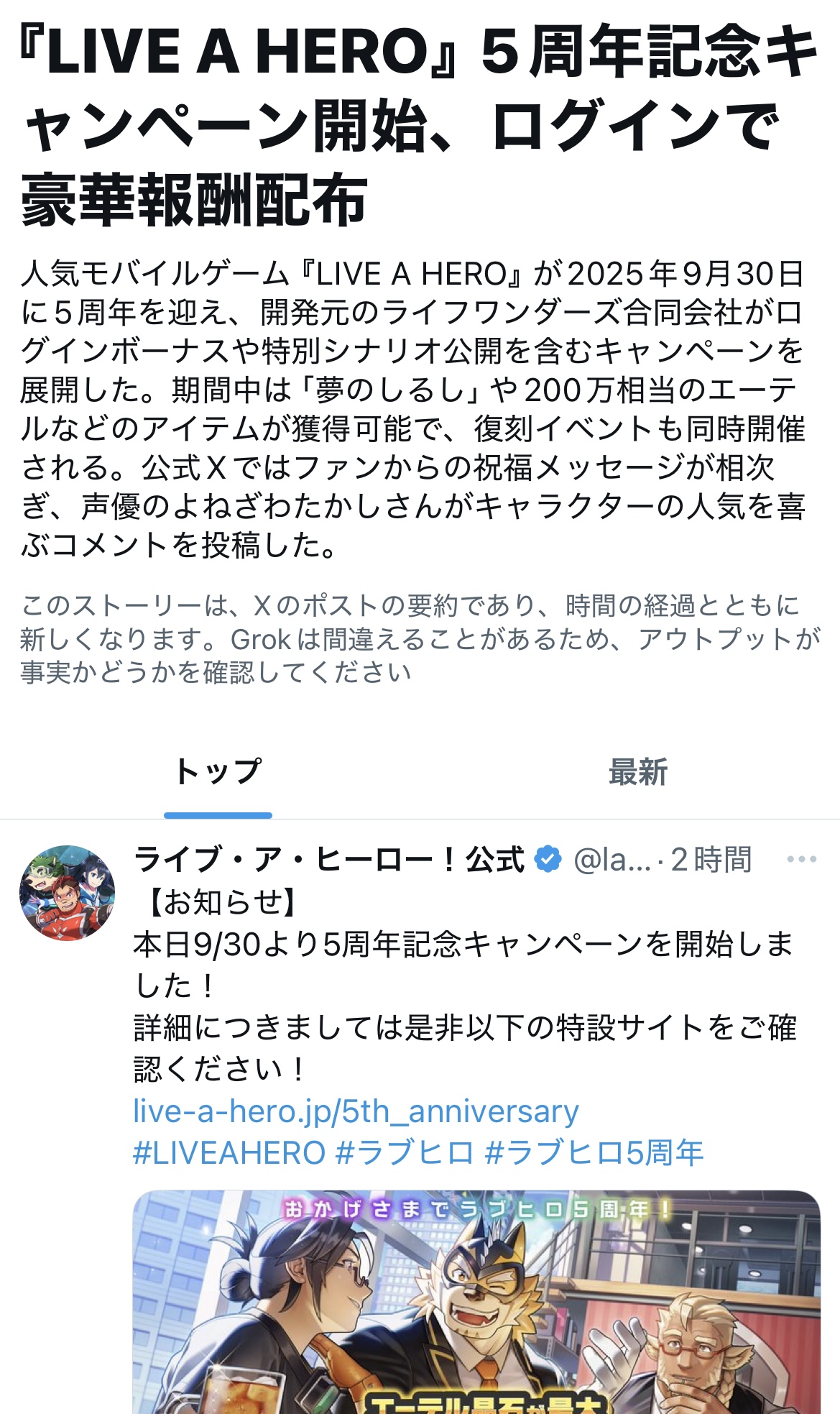840x1414 pixels.
Task: Switch to the 最新 tab
Action: click(x=637, y=772)
